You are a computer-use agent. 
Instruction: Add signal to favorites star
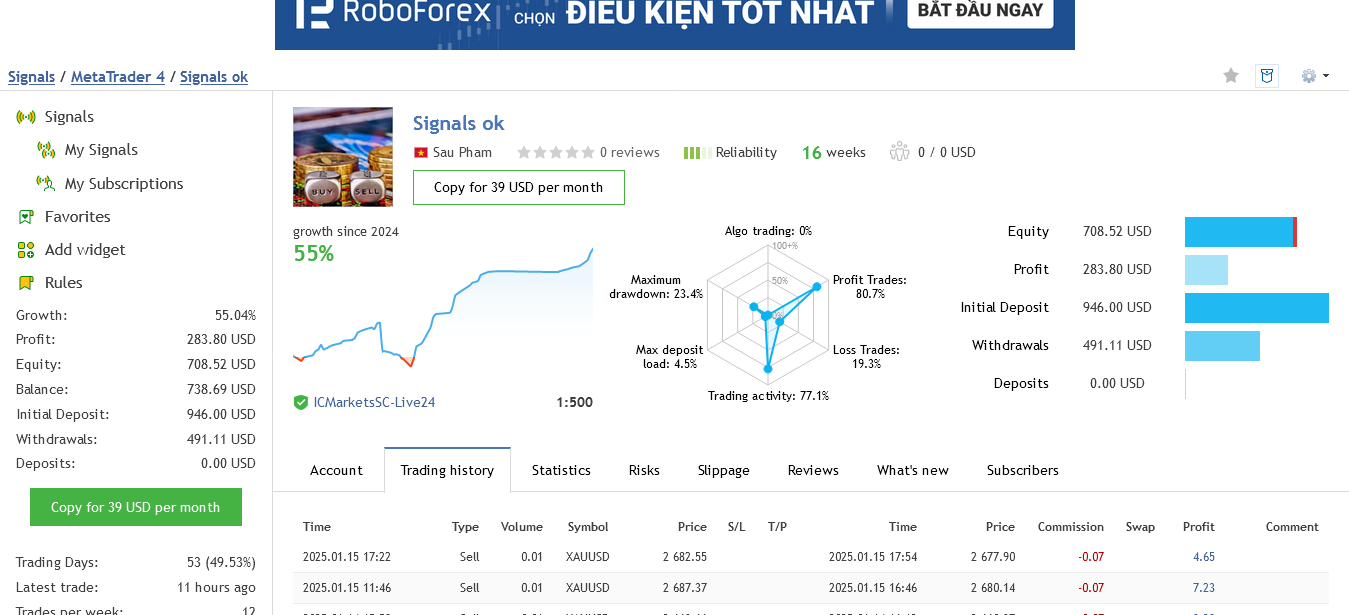1231,76
